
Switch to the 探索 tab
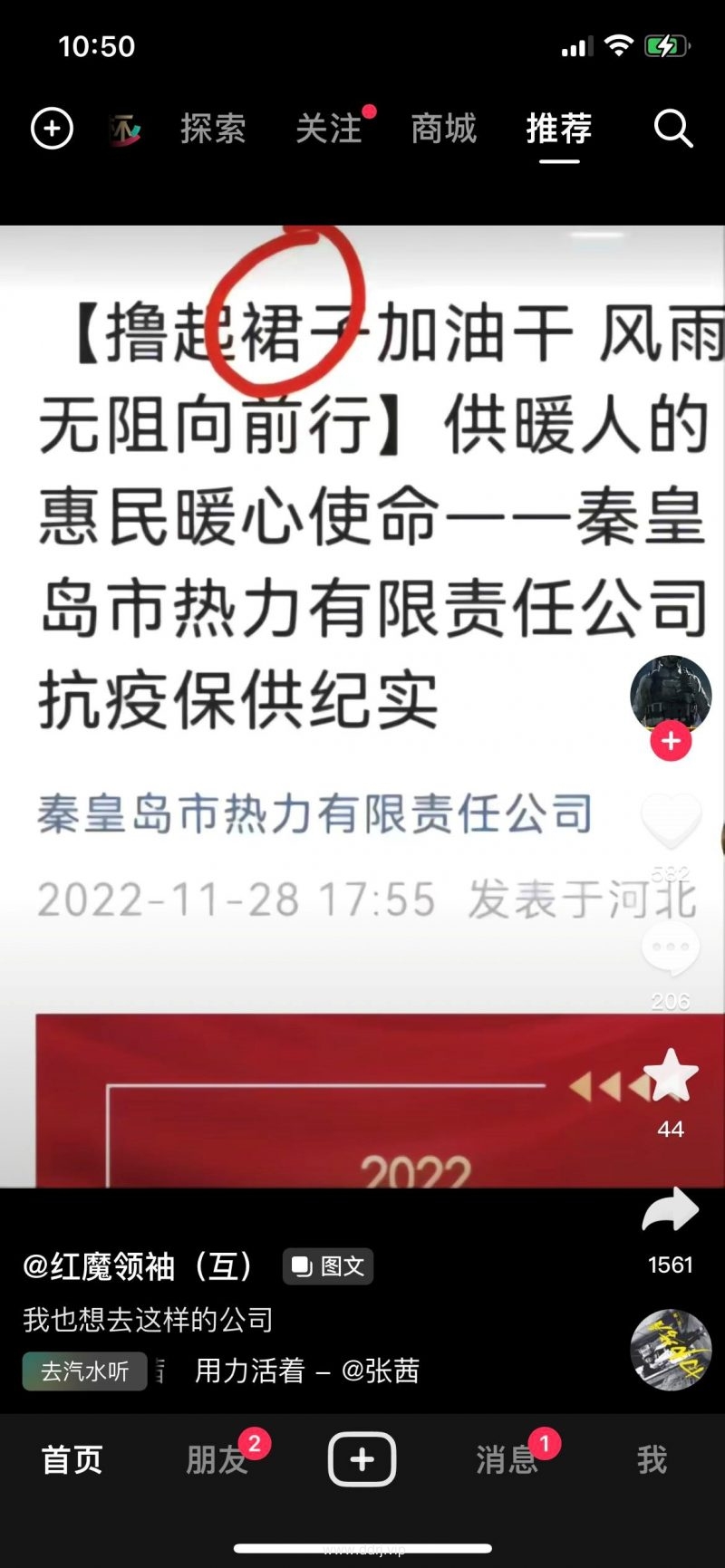[213, 129]
